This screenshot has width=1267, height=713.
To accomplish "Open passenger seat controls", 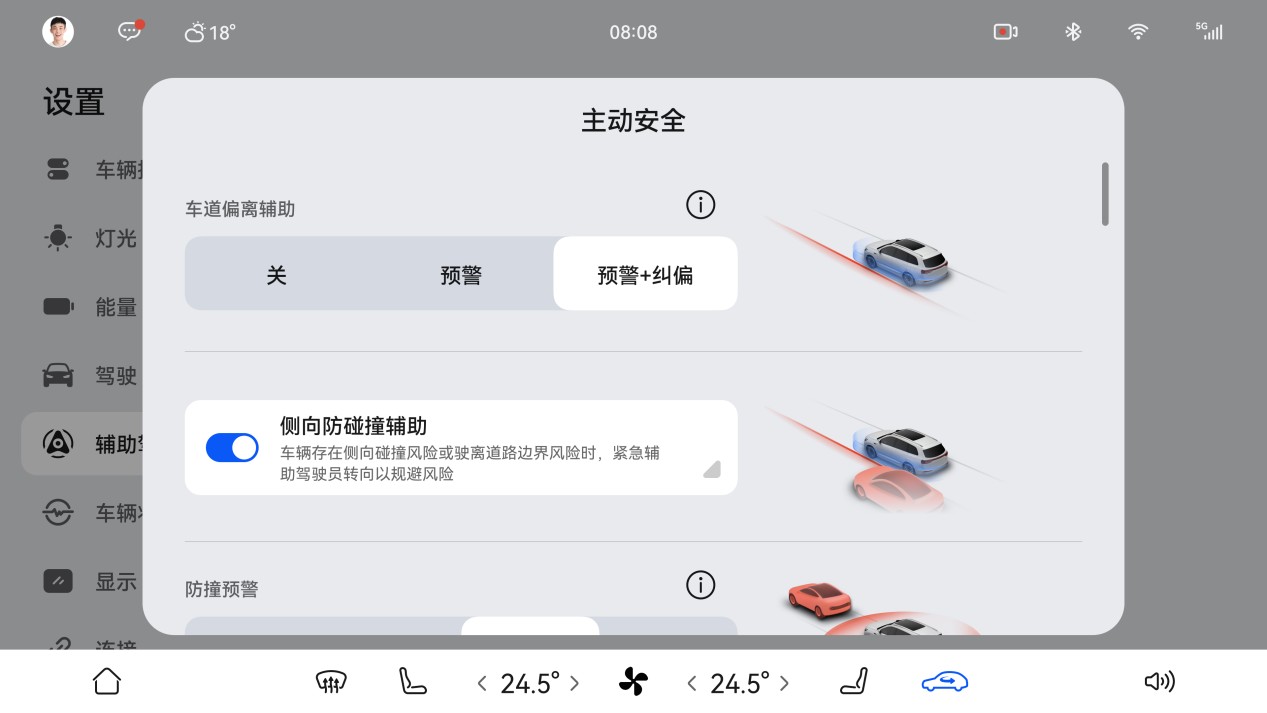I will (x=854, y=682).
